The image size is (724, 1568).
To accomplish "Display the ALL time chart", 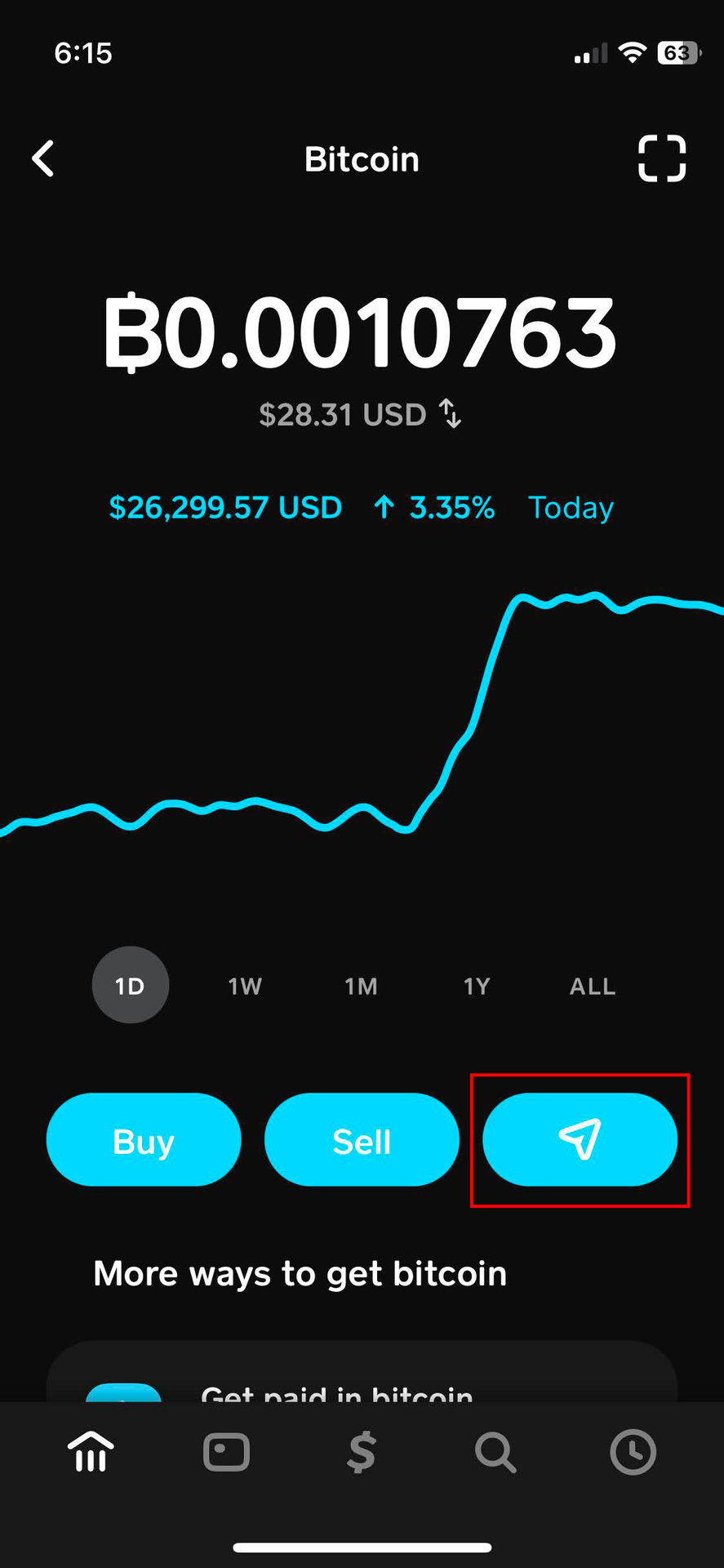I will 593,987.
